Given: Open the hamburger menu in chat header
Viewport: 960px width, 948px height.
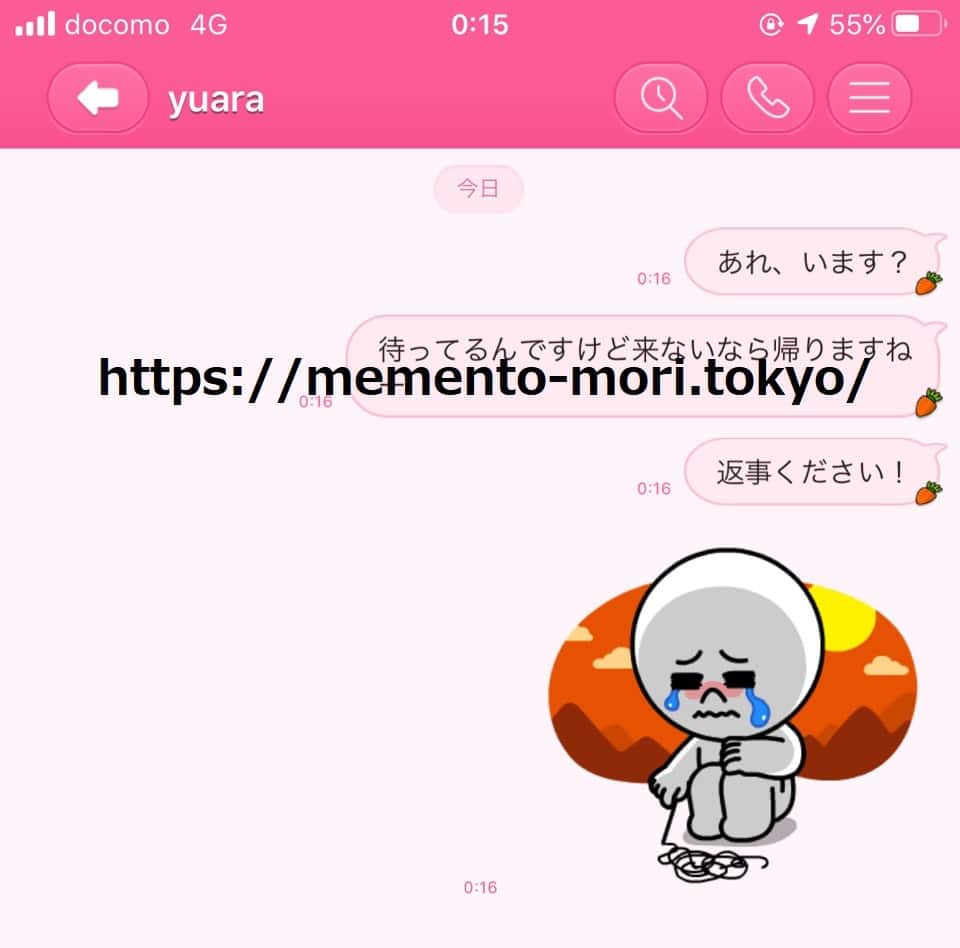Looking at the screenshot, I should (x=869, y=98).
